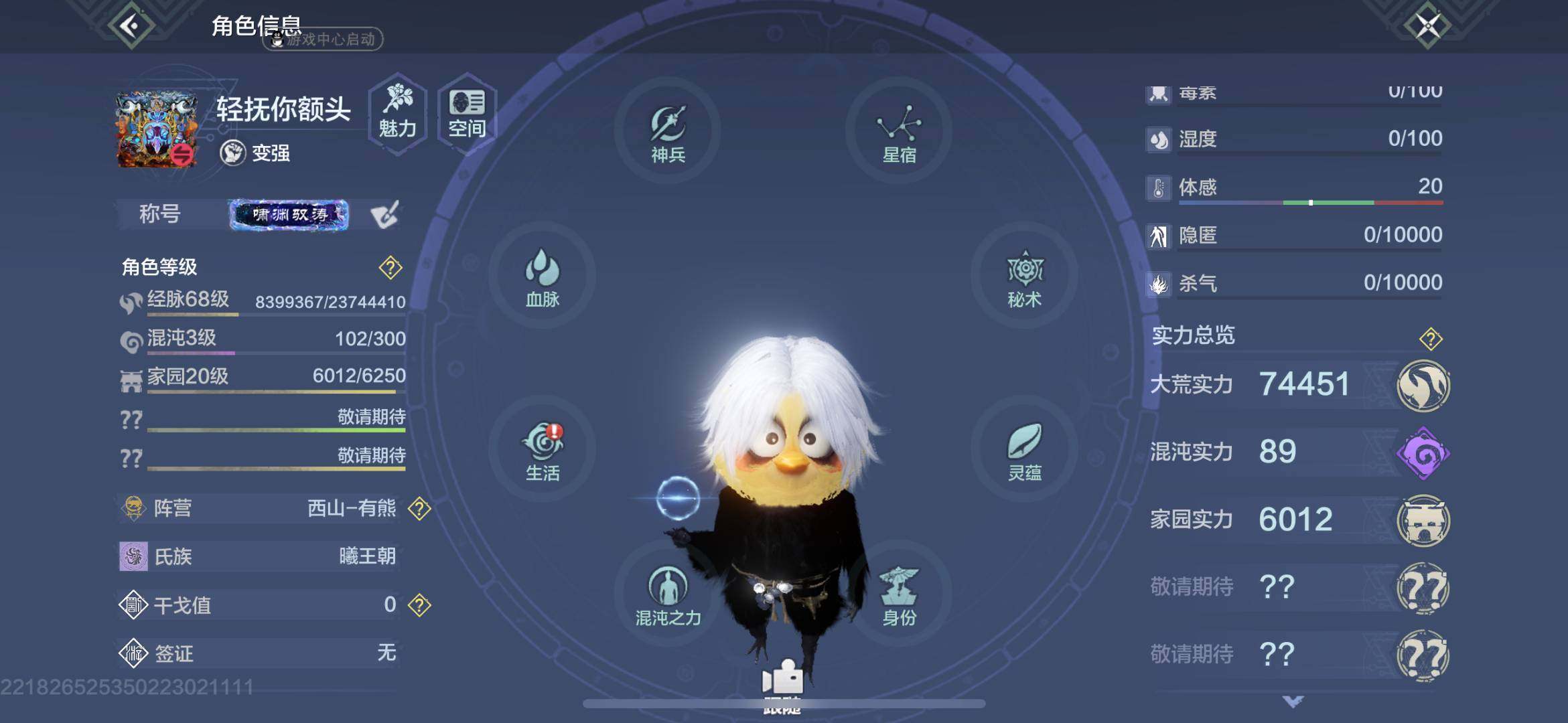Tap the 大荒实力 power emblem
Image resolution: width=1568 pixels, height=723 pixels.
(1423, 385)
